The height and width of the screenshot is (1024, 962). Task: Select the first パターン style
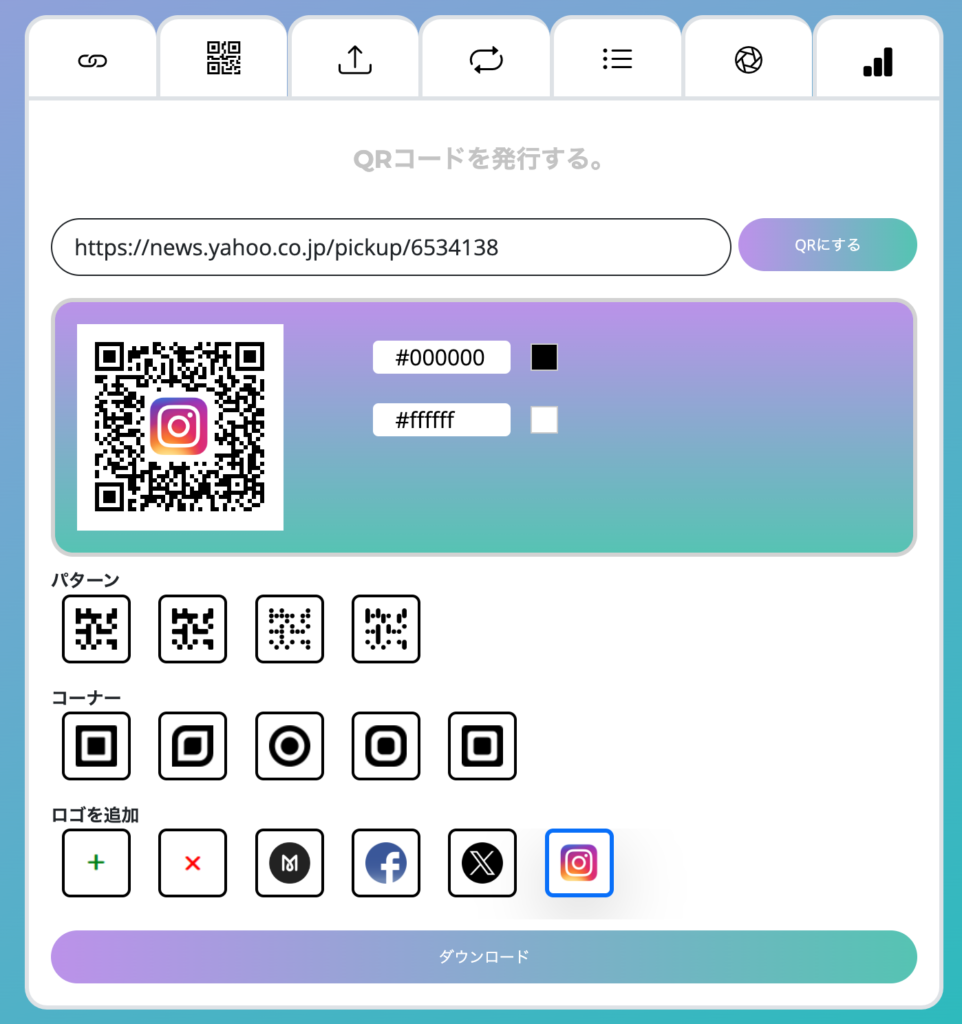[x=96, y=629]
